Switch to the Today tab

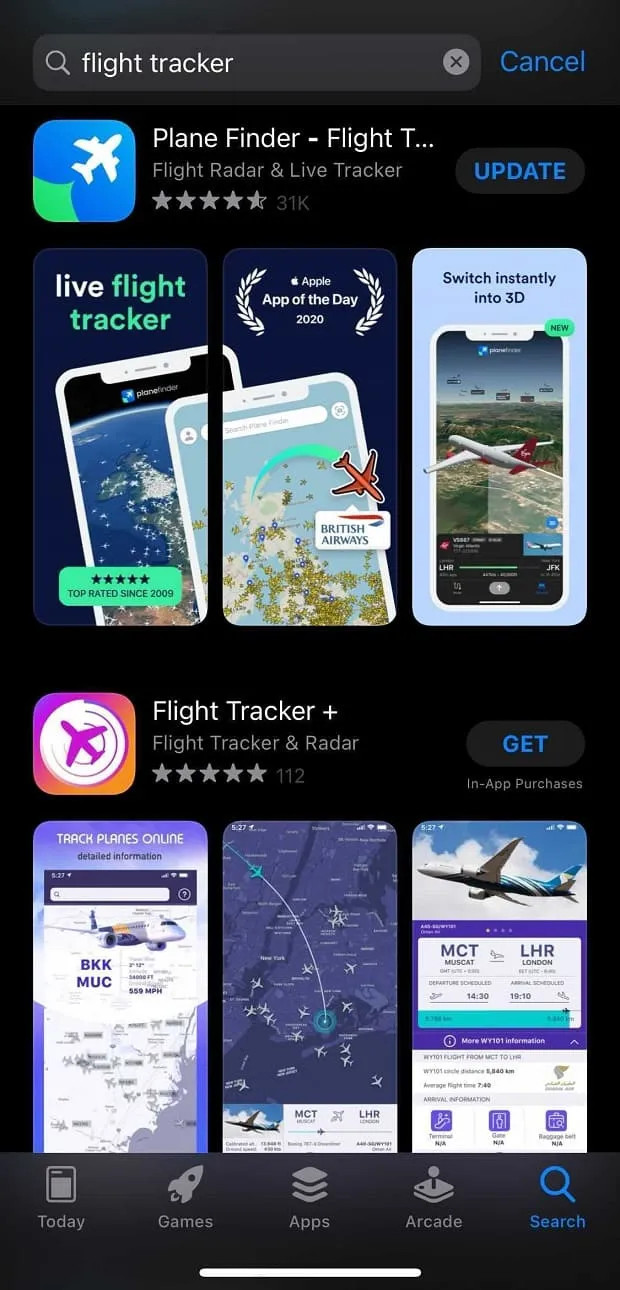[61, 1198]
